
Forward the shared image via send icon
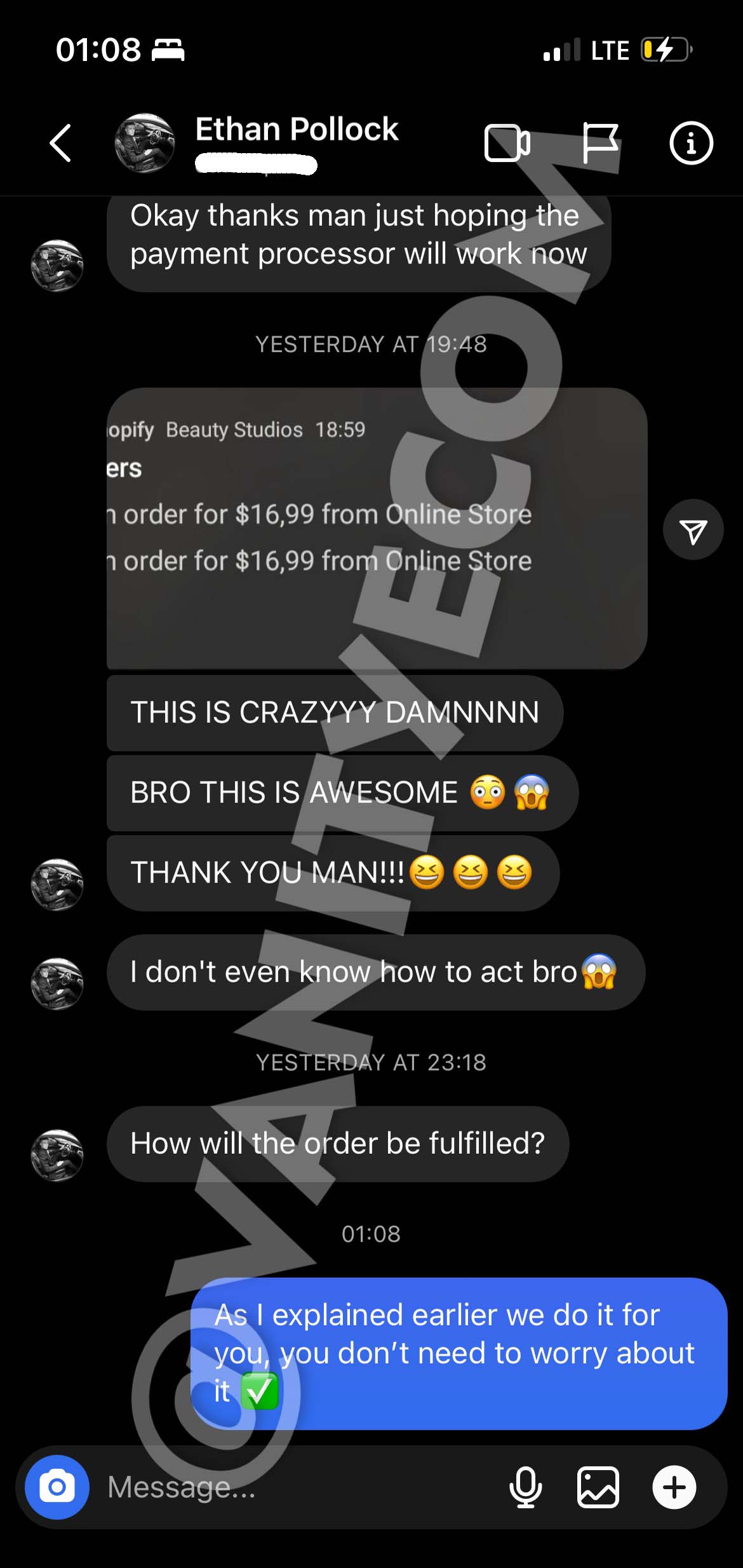(x=693, y=530)
